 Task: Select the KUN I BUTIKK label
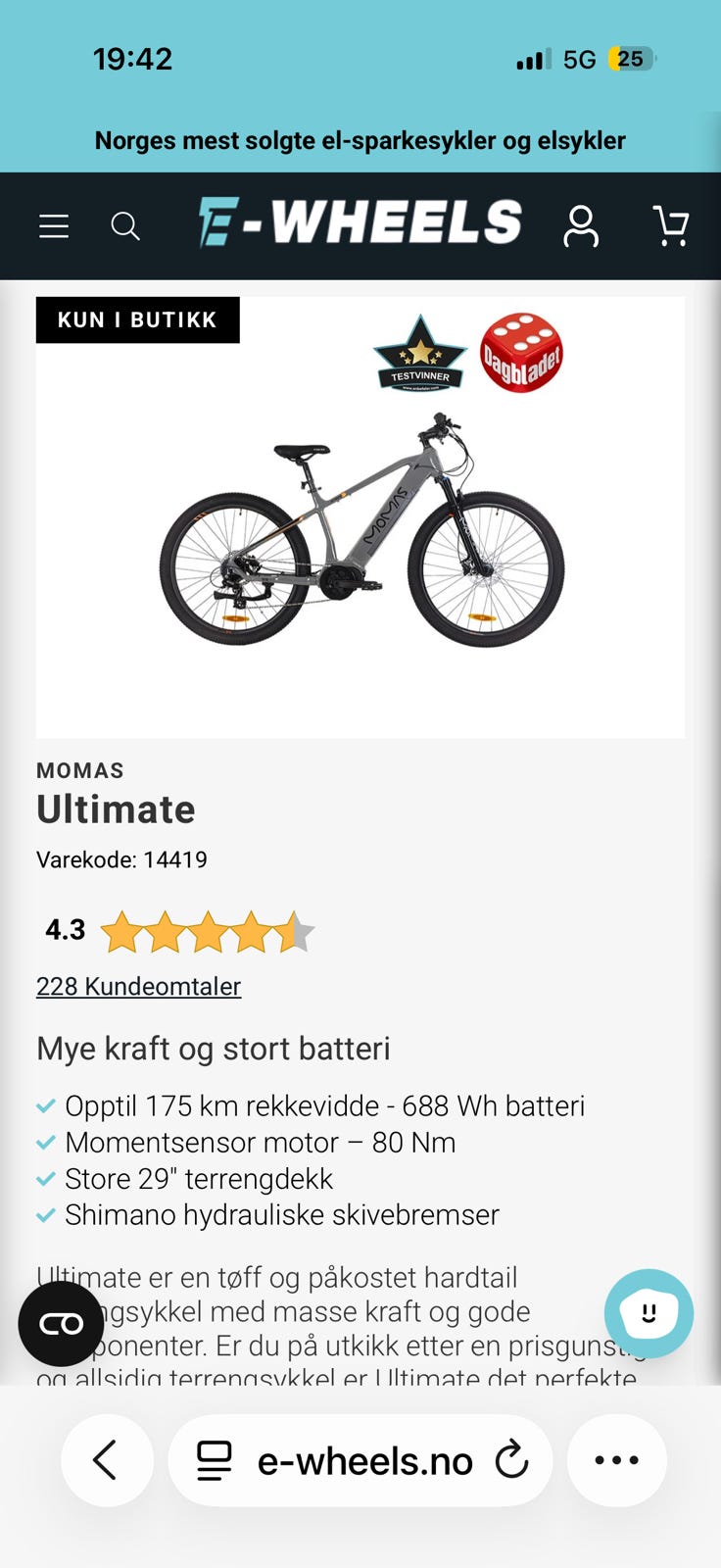[x=137, y=319]
